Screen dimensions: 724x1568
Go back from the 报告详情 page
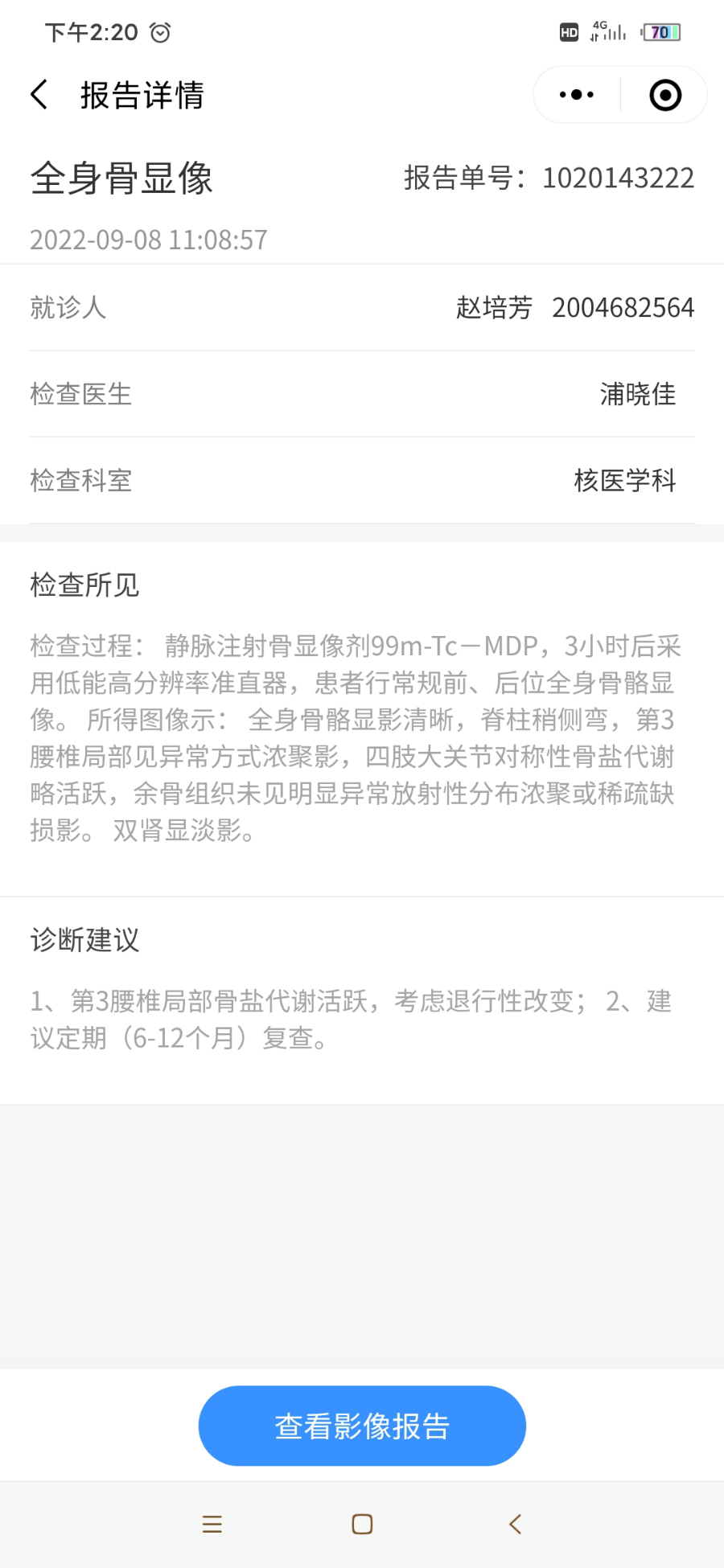coord(39,95)
